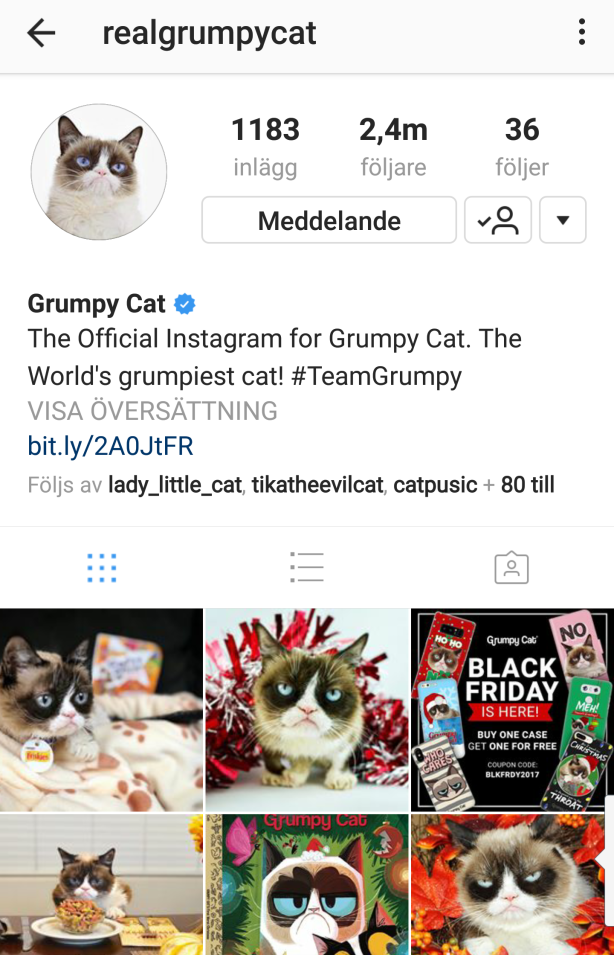View the 2,4m följare list

(x=393, y=145)
